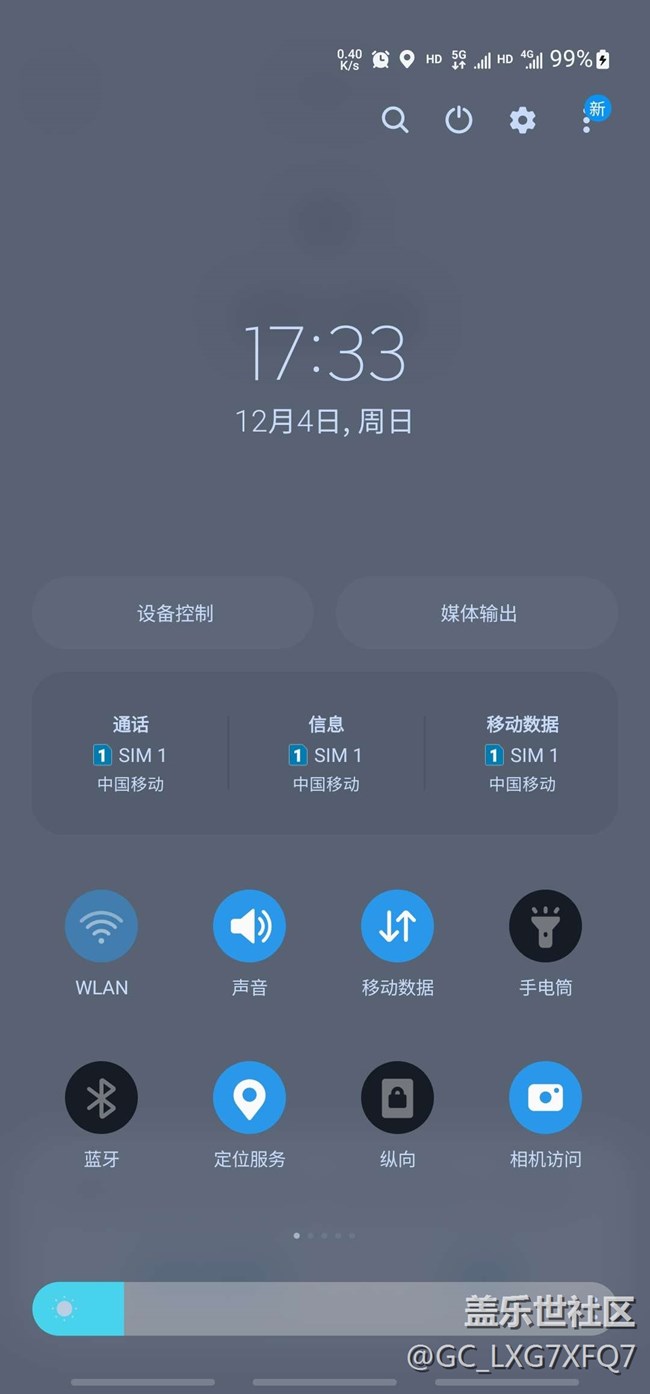Viewport: 650px width, 1394px height.
Task: Open the power menu icon
Action: coord(458,120)
